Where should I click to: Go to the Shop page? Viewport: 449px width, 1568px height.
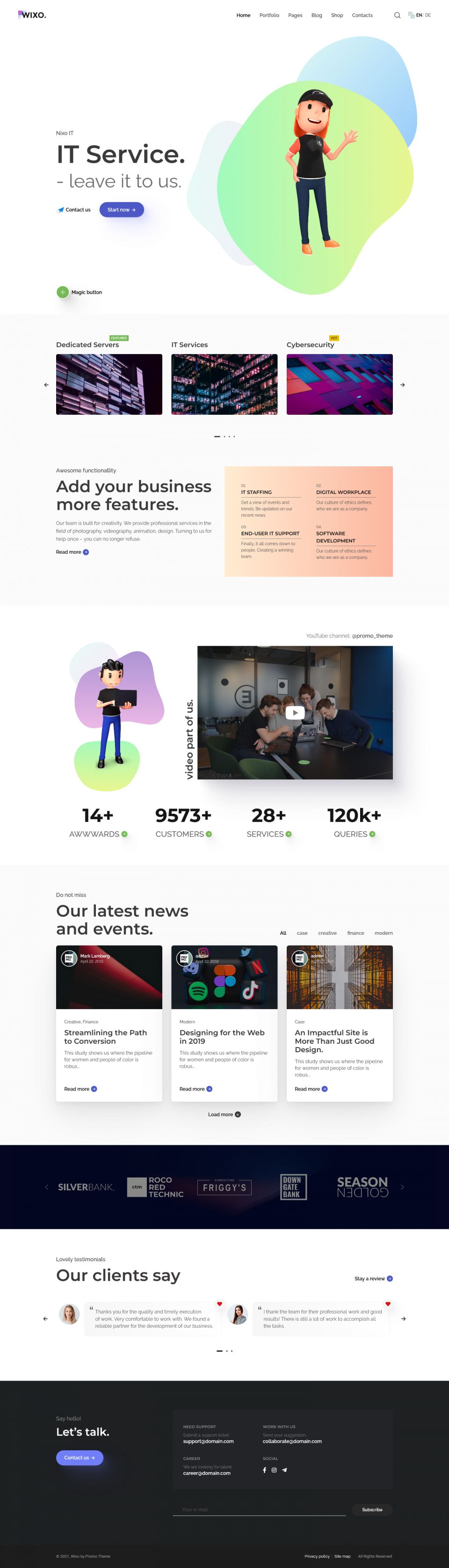(x=336, y=15)
